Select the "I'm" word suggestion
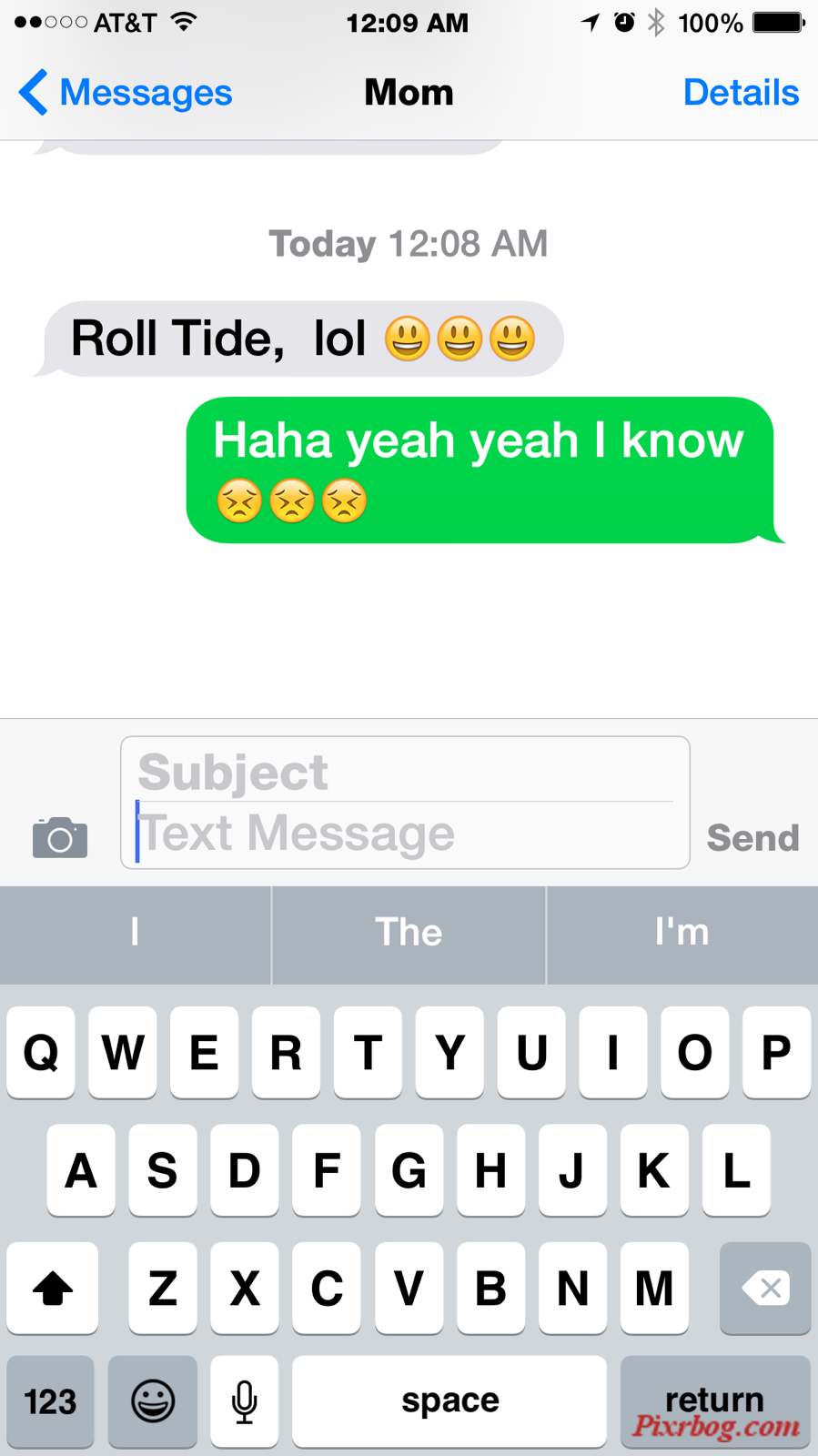Image resolution: width=818 pixels, height=1456 pixels. 682,934
